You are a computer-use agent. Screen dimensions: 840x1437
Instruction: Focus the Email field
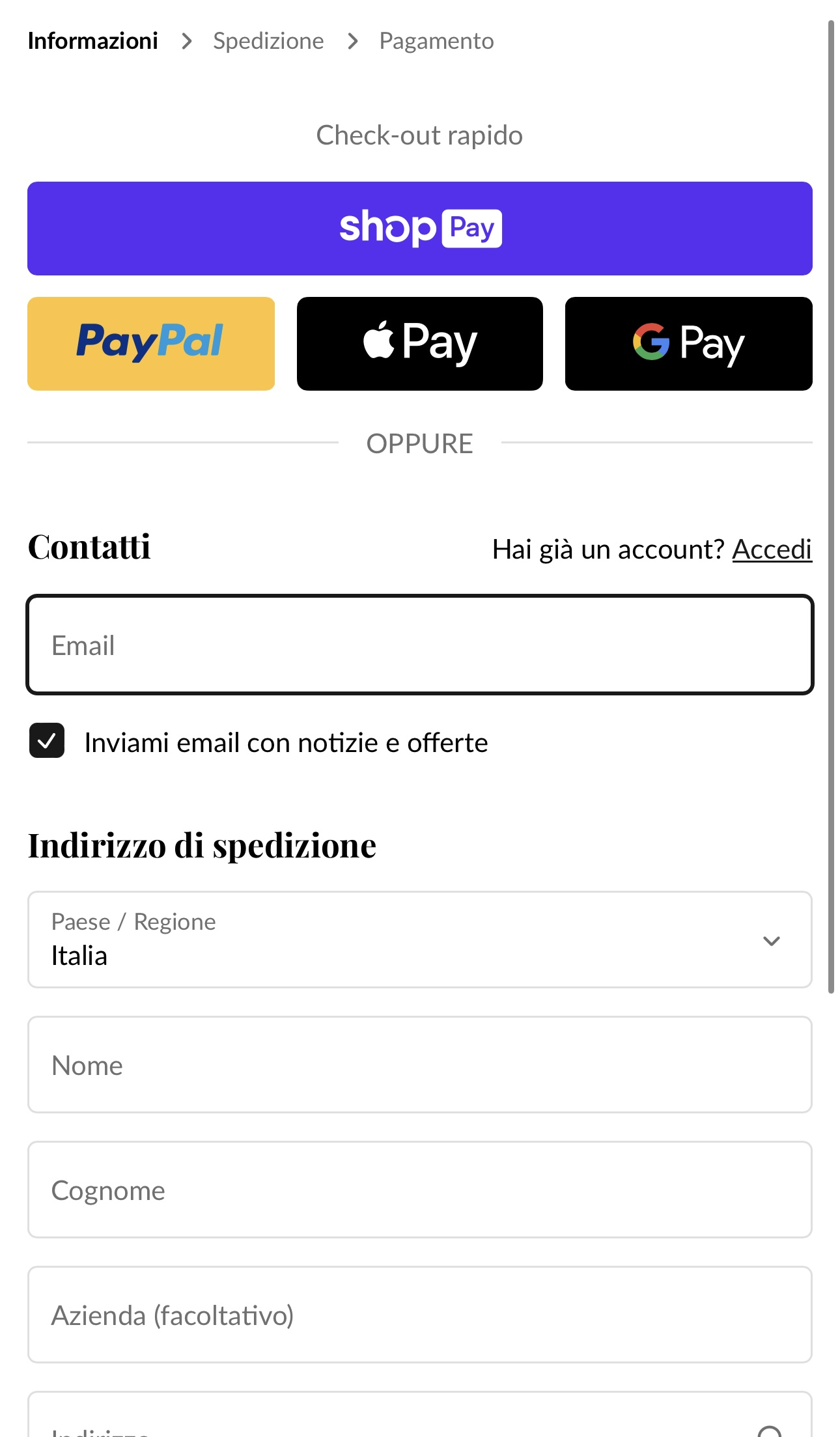click(420, 645)
